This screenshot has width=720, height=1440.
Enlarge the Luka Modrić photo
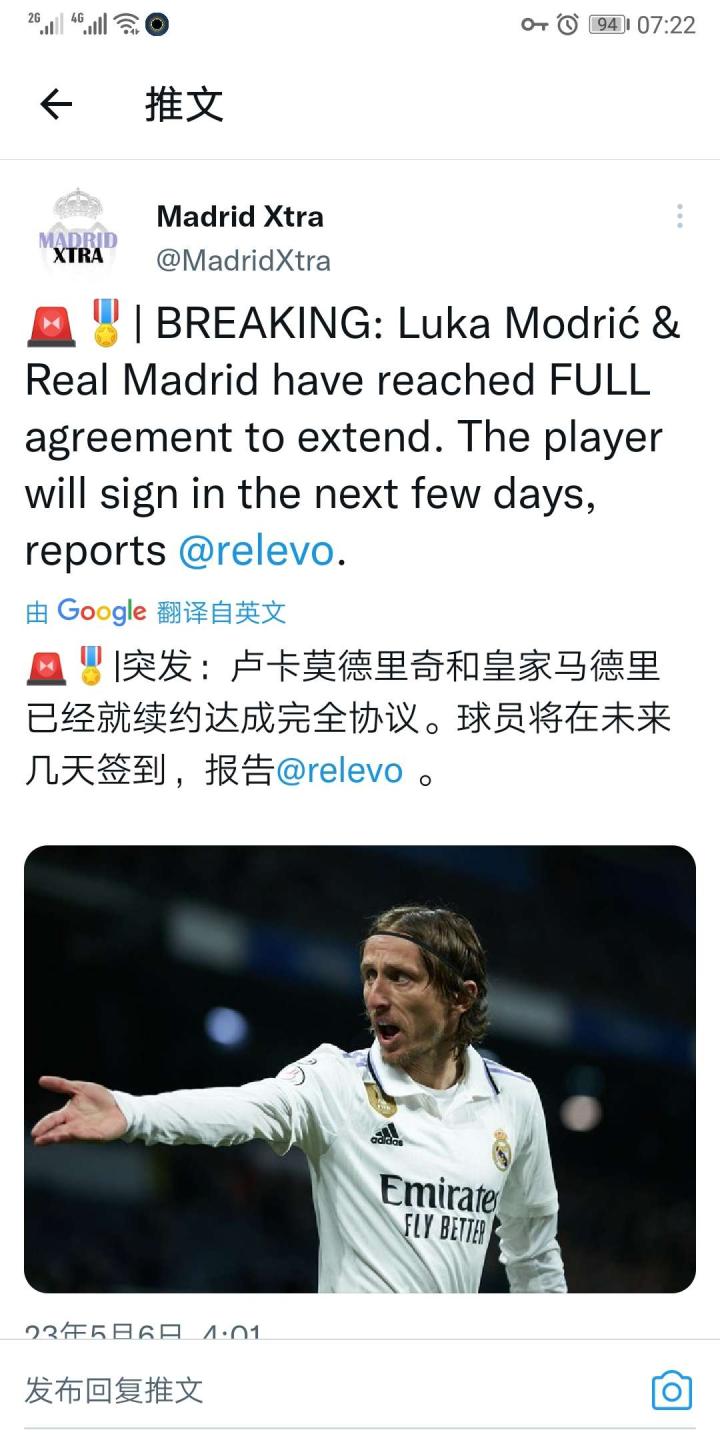[360, 1068]
